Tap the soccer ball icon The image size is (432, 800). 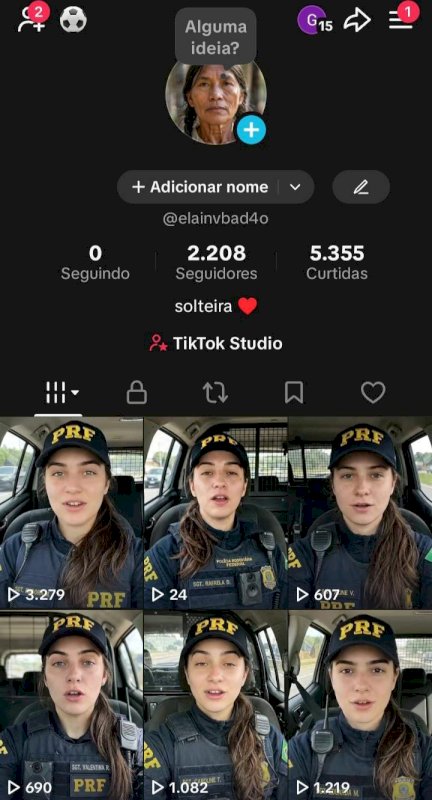tap(73, 19)
